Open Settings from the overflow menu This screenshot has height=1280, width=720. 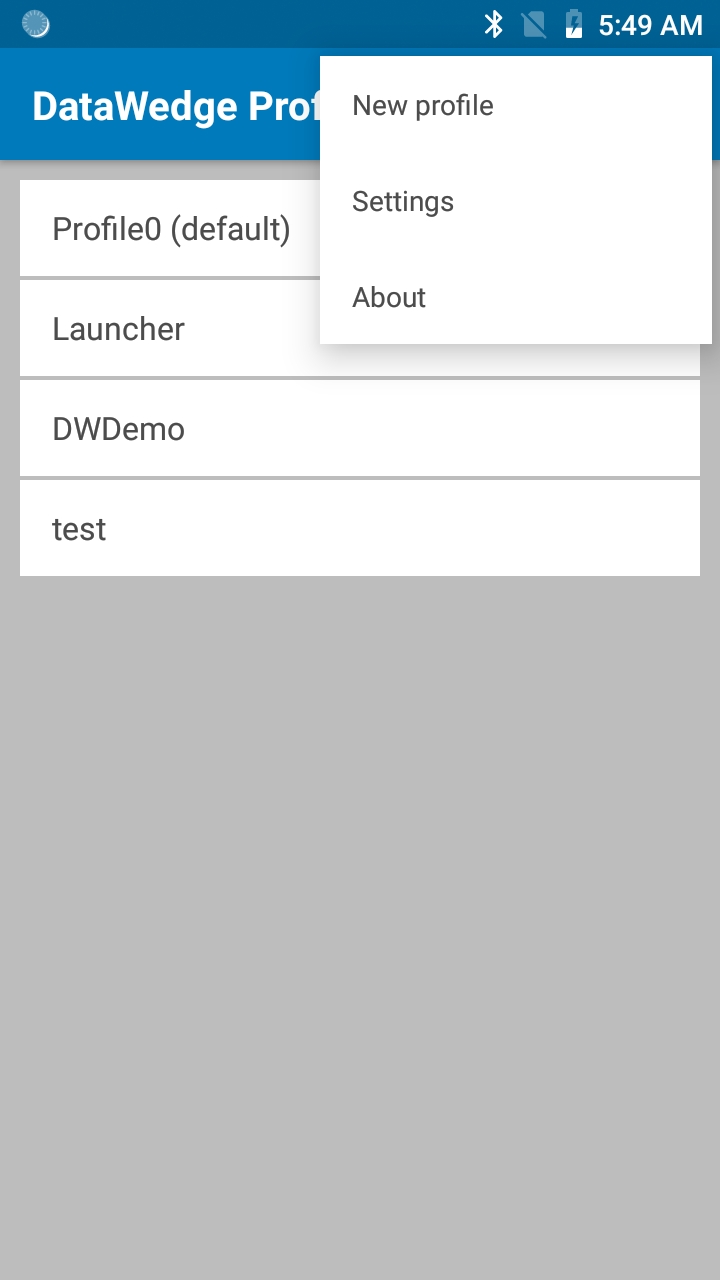point(516,201)
